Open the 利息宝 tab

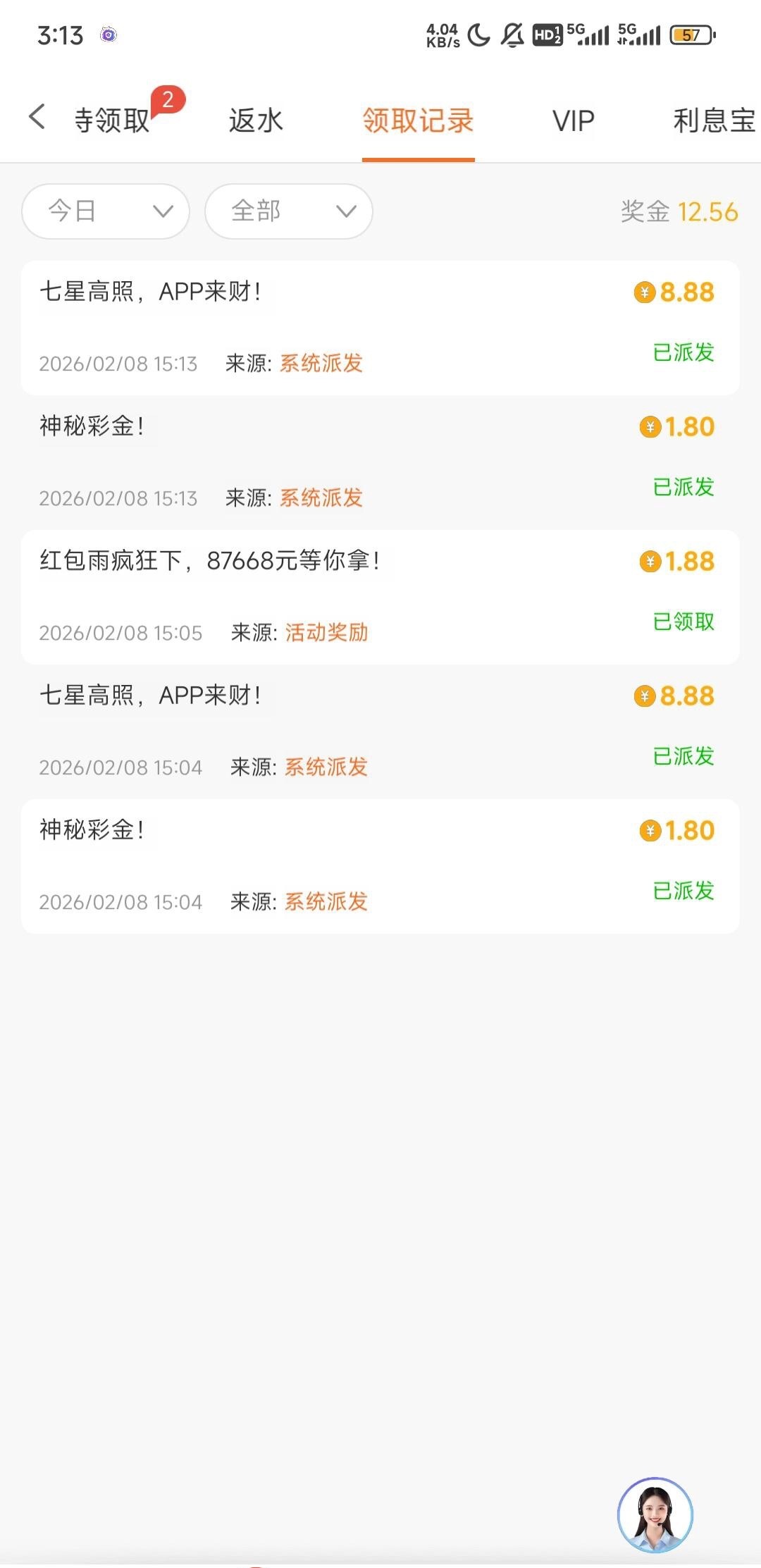713,121
